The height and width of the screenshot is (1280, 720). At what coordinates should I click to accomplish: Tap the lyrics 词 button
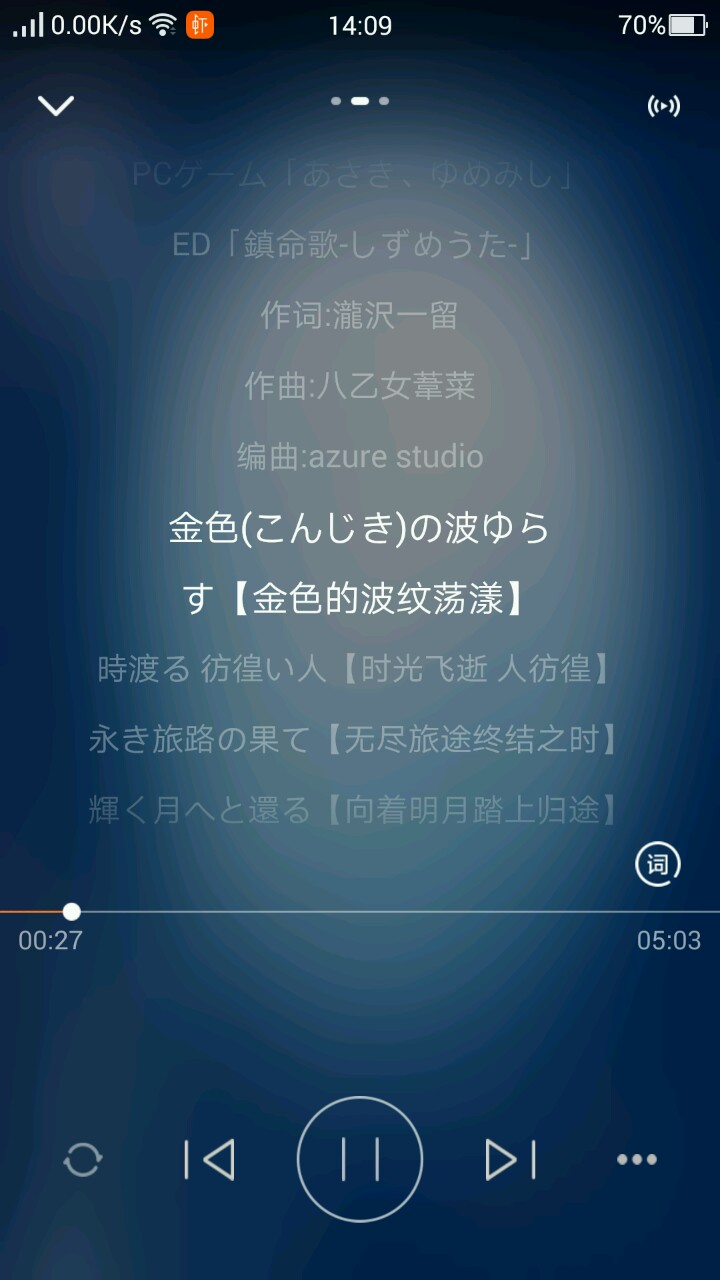click(x=658, y=864)
